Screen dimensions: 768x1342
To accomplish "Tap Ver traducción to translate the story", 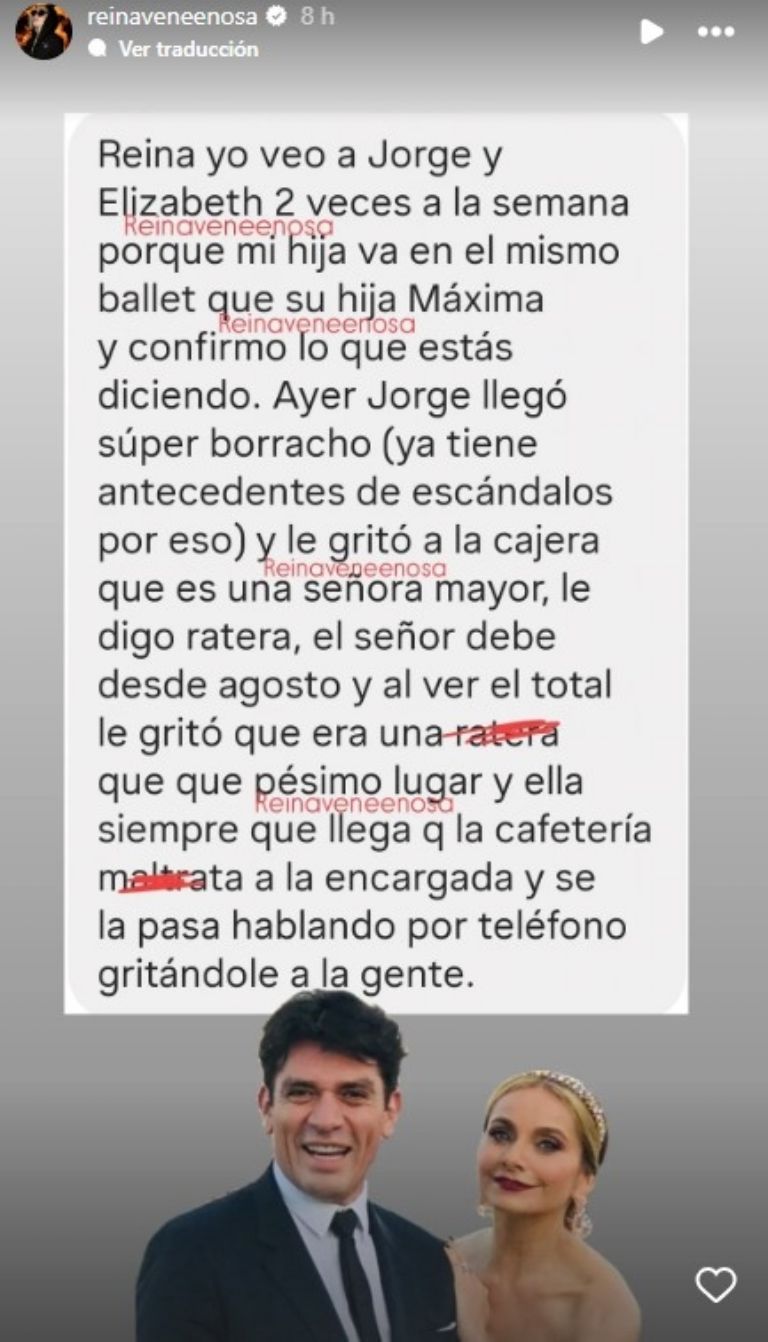I will [188, 48].
